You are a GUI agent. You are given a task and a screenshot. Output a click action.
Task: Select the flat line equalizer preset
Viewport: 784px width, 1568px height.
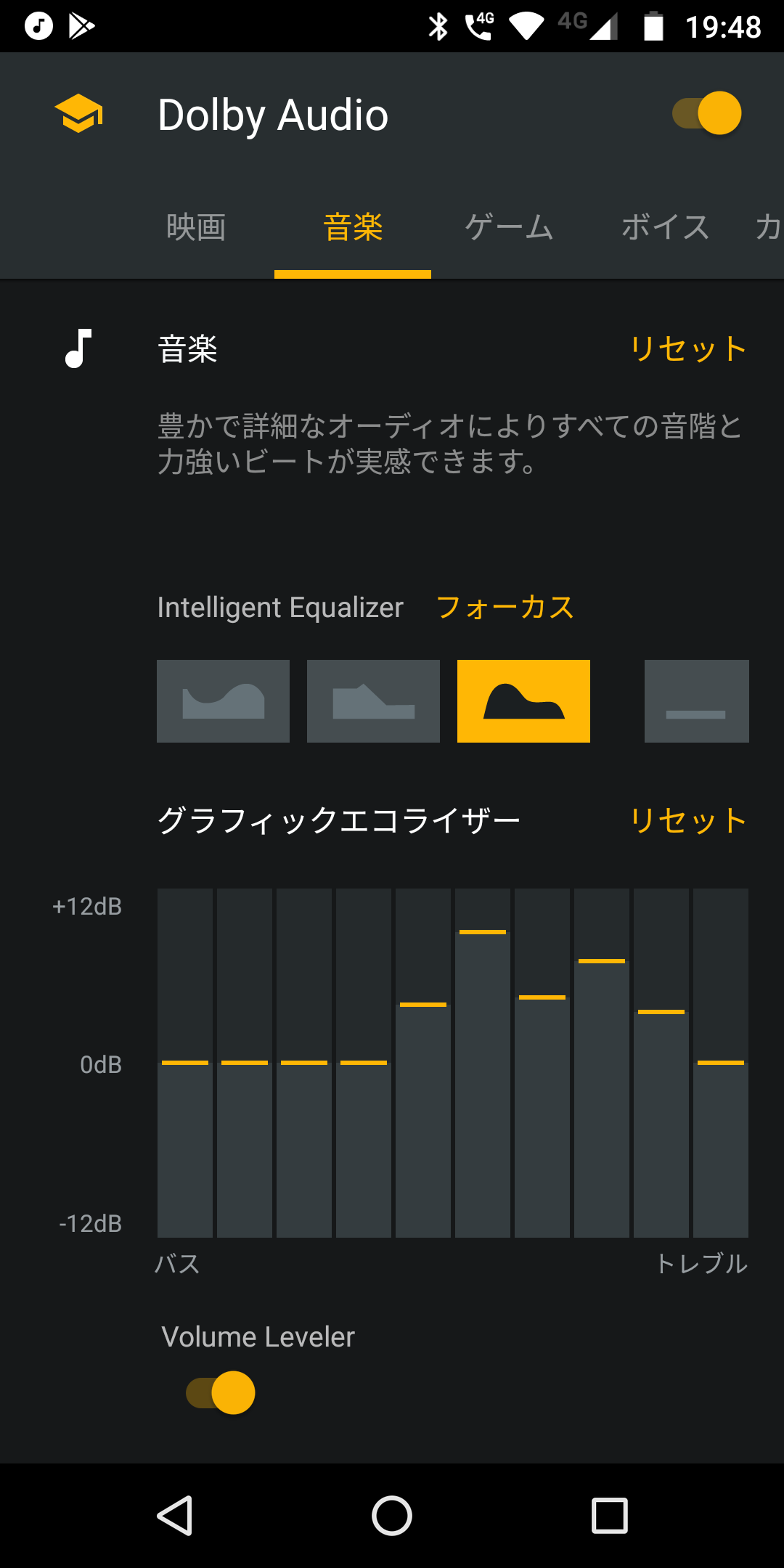click(x=696, y=701)
